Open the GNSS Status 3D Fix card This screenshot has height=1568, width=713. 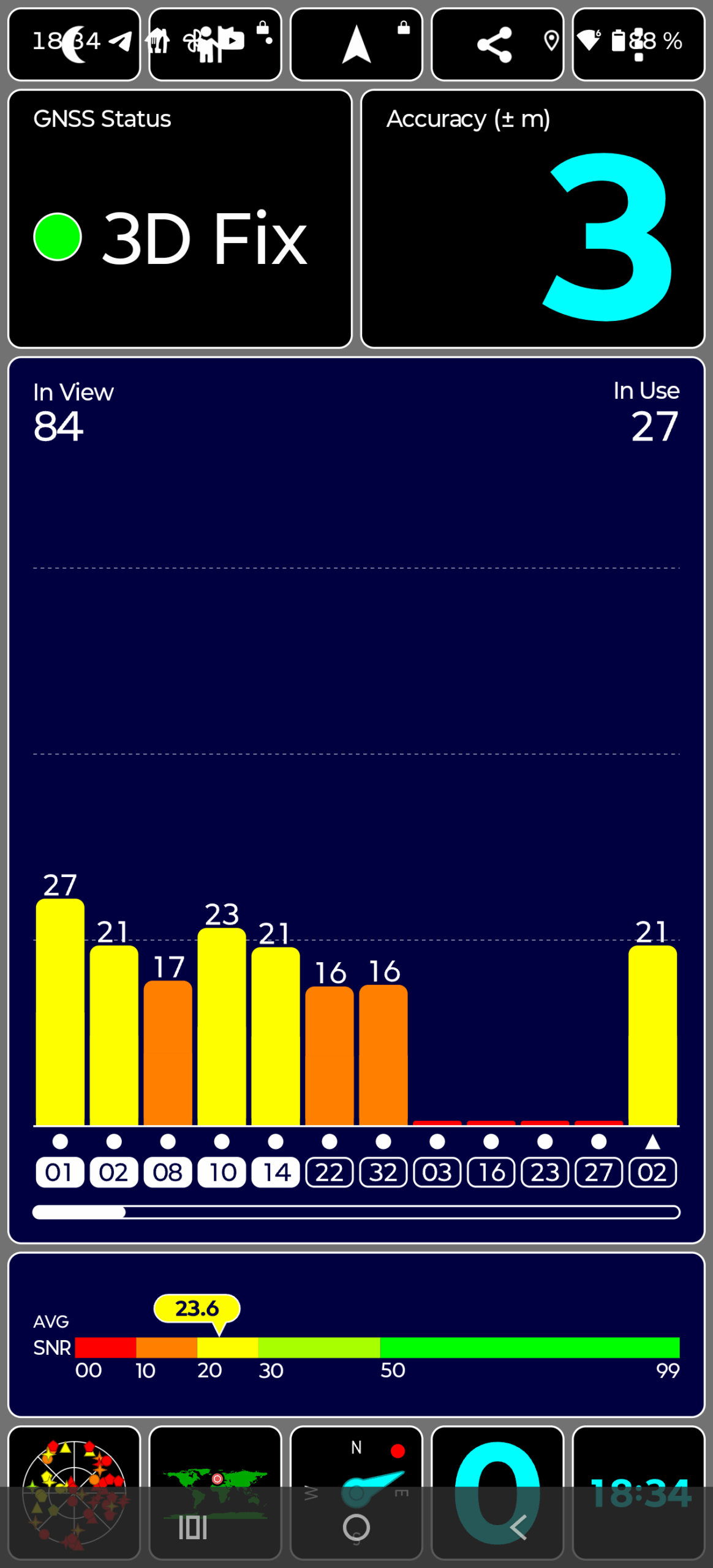click(179, 219)
